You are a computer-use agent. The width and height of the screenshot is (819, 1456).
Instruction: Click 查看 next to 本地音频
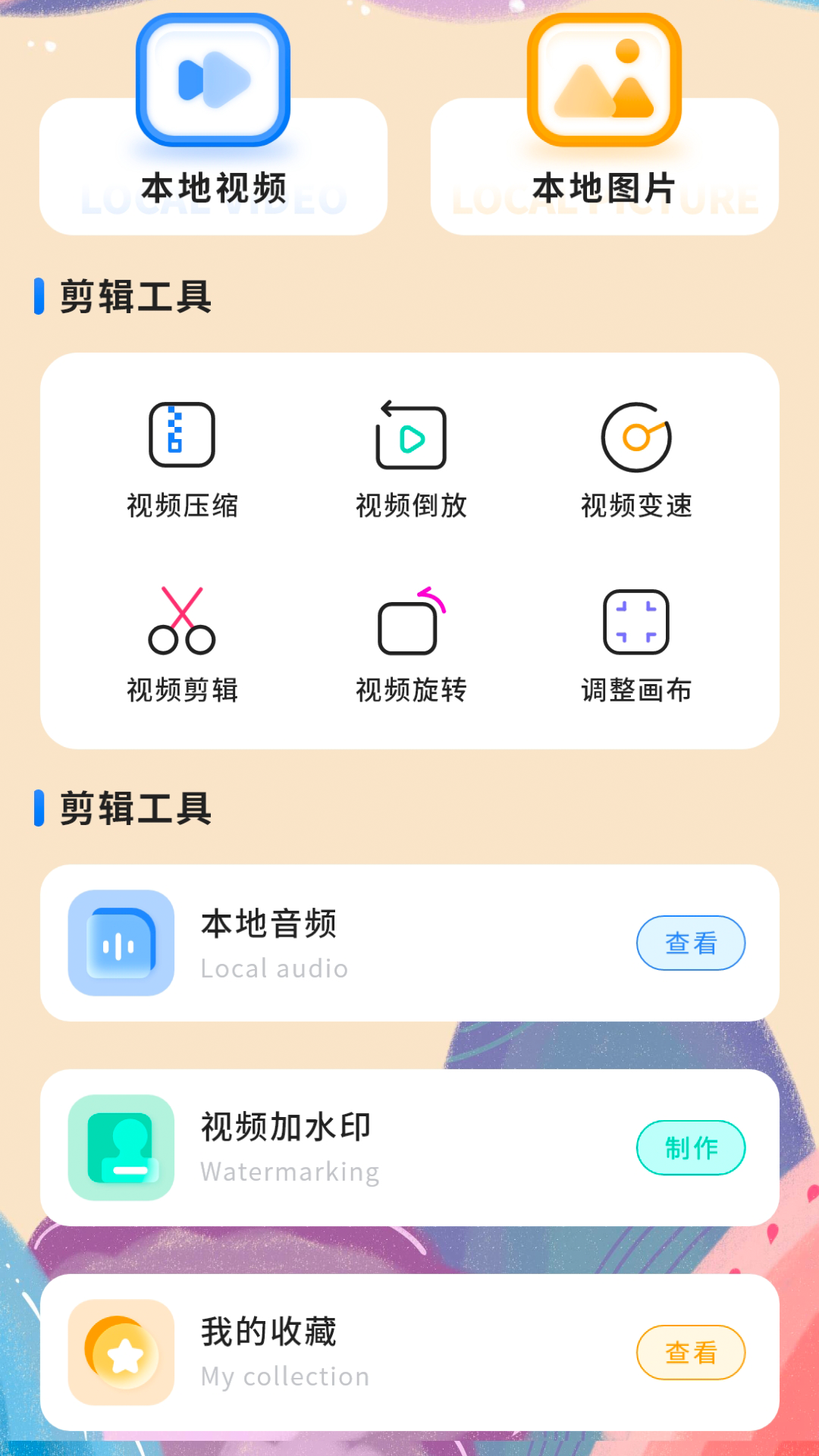click(x=690, y=943)
